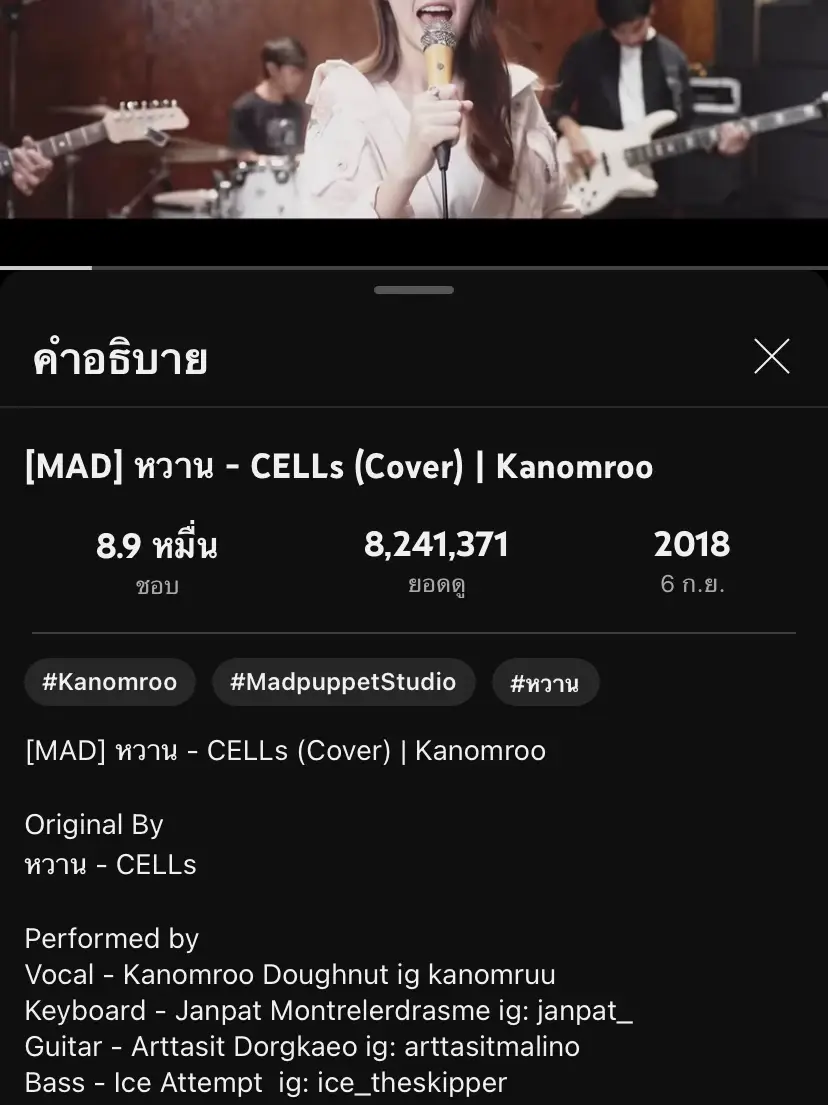Open the #Kanomroo hashtag
This screenshot has width=828, height=1105.
109,682
